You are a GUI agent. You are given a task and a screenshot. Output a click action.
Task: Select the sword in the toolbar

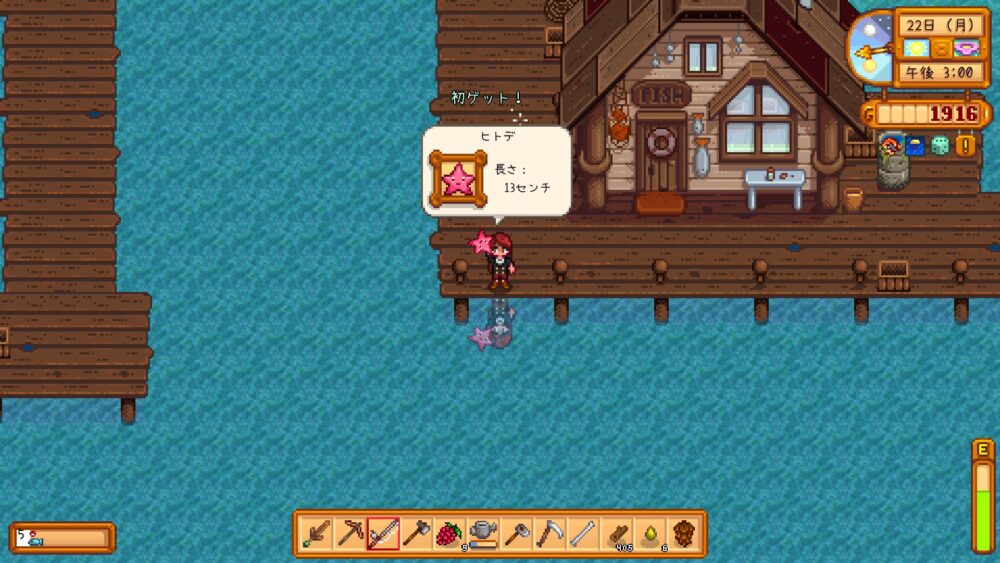click(317, 533)
